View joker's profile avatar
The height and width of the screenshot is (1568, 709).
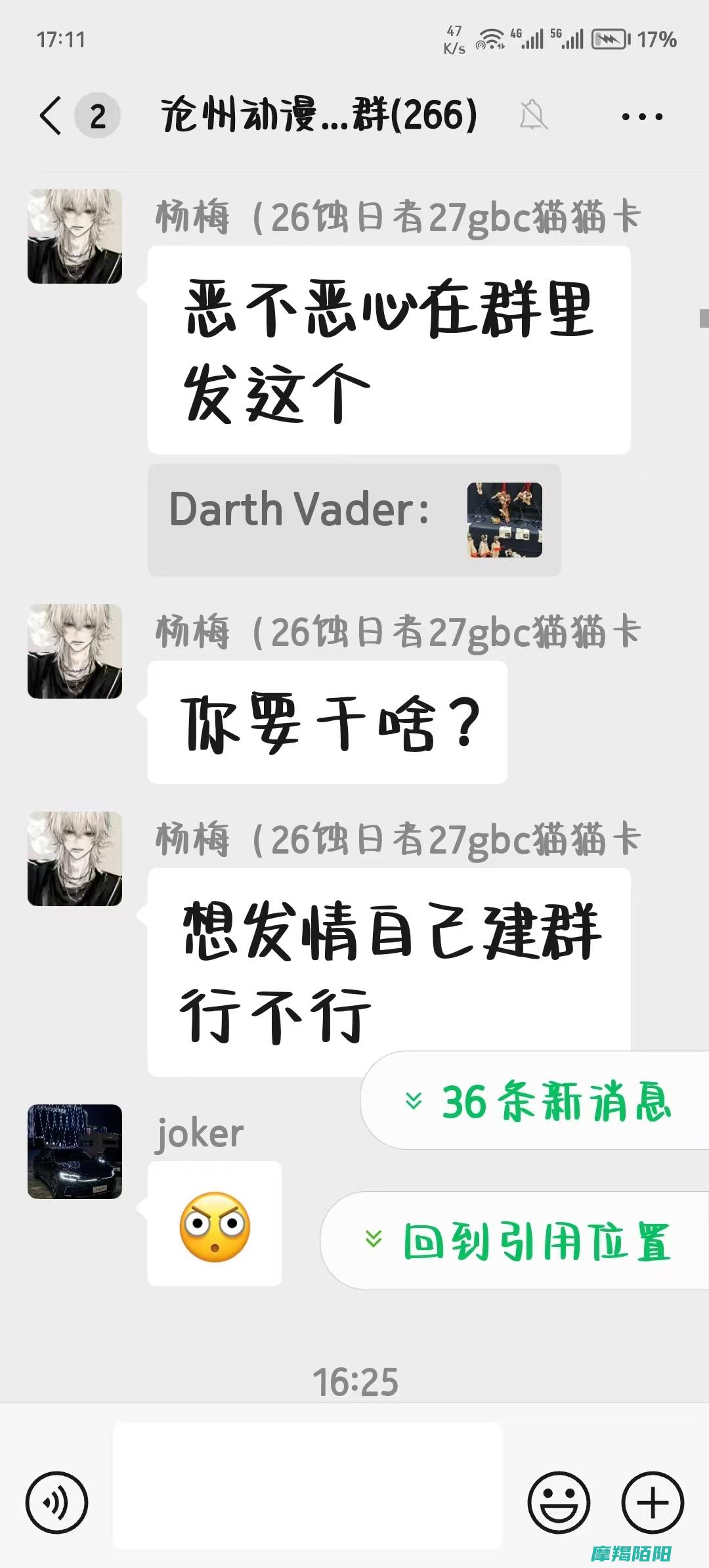coord(75,1152)
